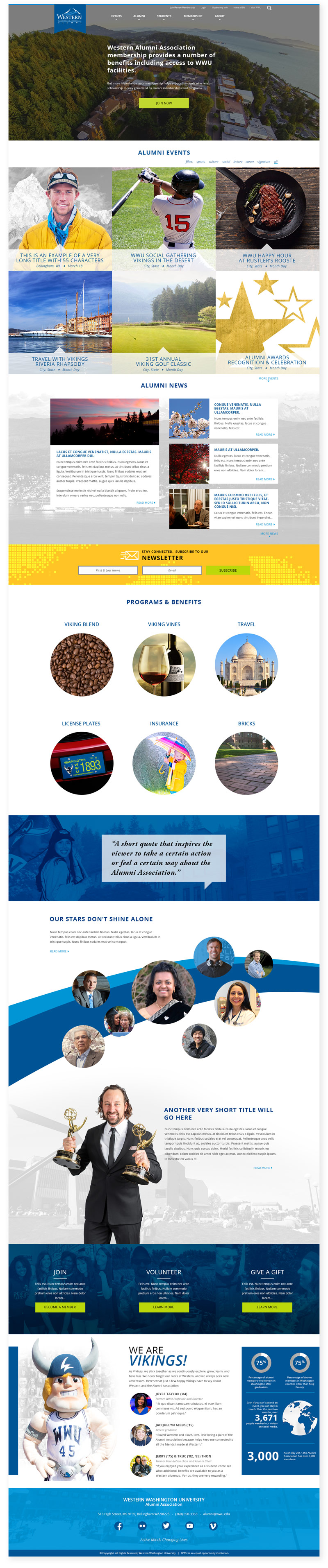The width and height of the screenshot is (328, 1568).
Task: Expand the Events navigation menu
Action: tap(116, 16)
